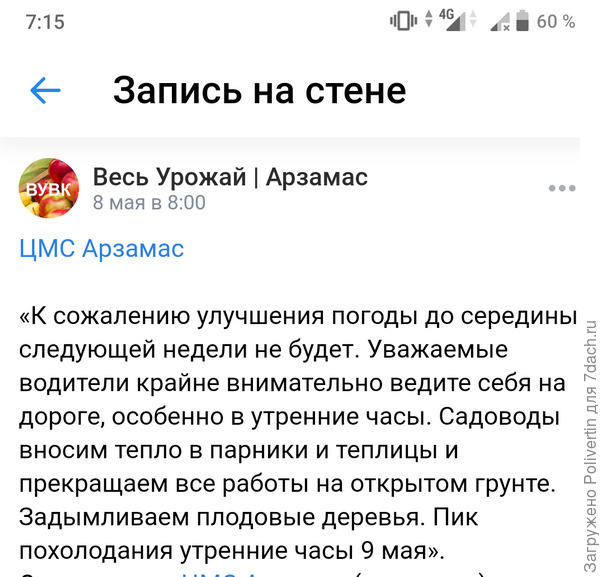Open the post's three-dot options menu
The width and height of the screenshot is (600, 577).
561,188
